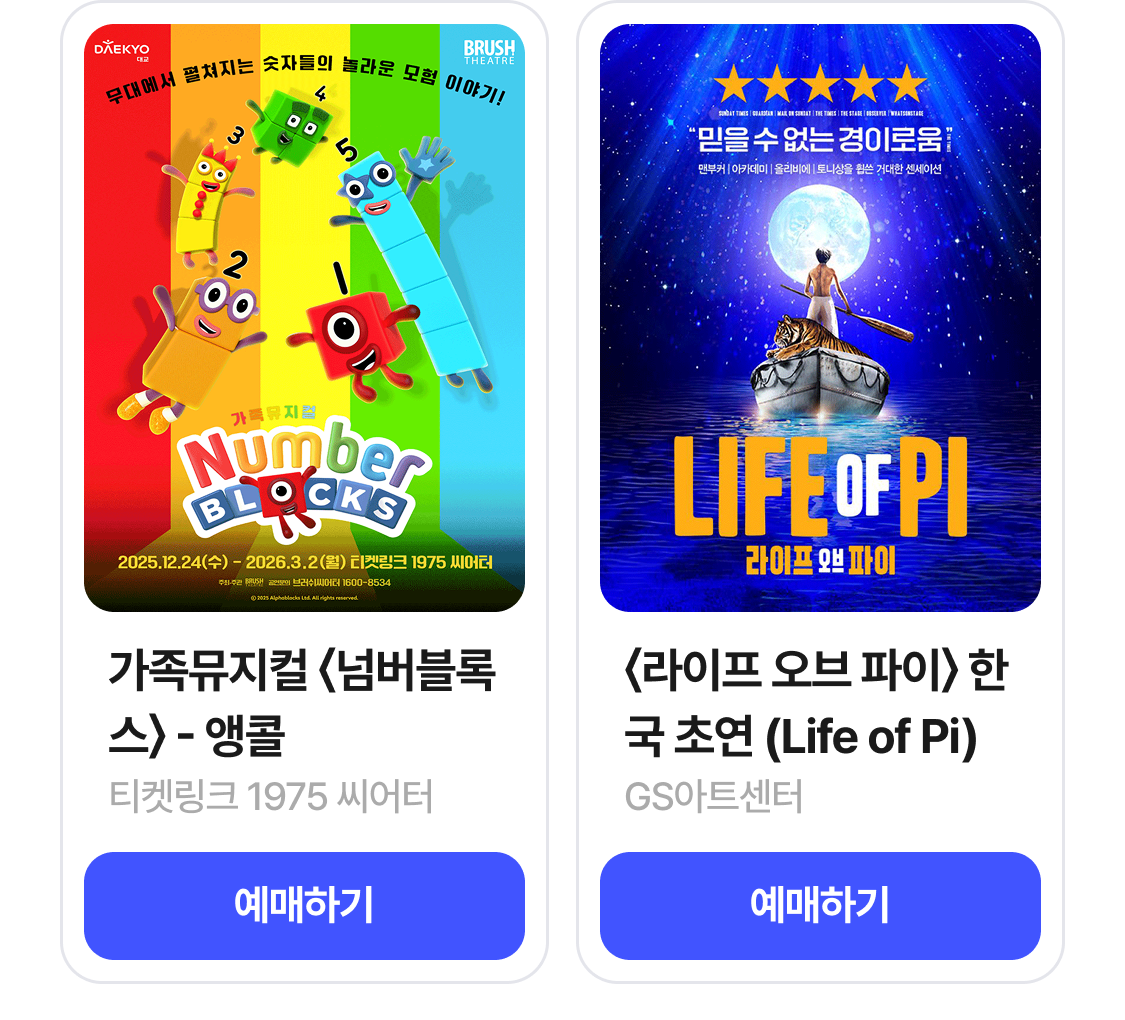Open the Life of Pi show card
Screen dimensions: 1125x1020
(x=820, y=318)
